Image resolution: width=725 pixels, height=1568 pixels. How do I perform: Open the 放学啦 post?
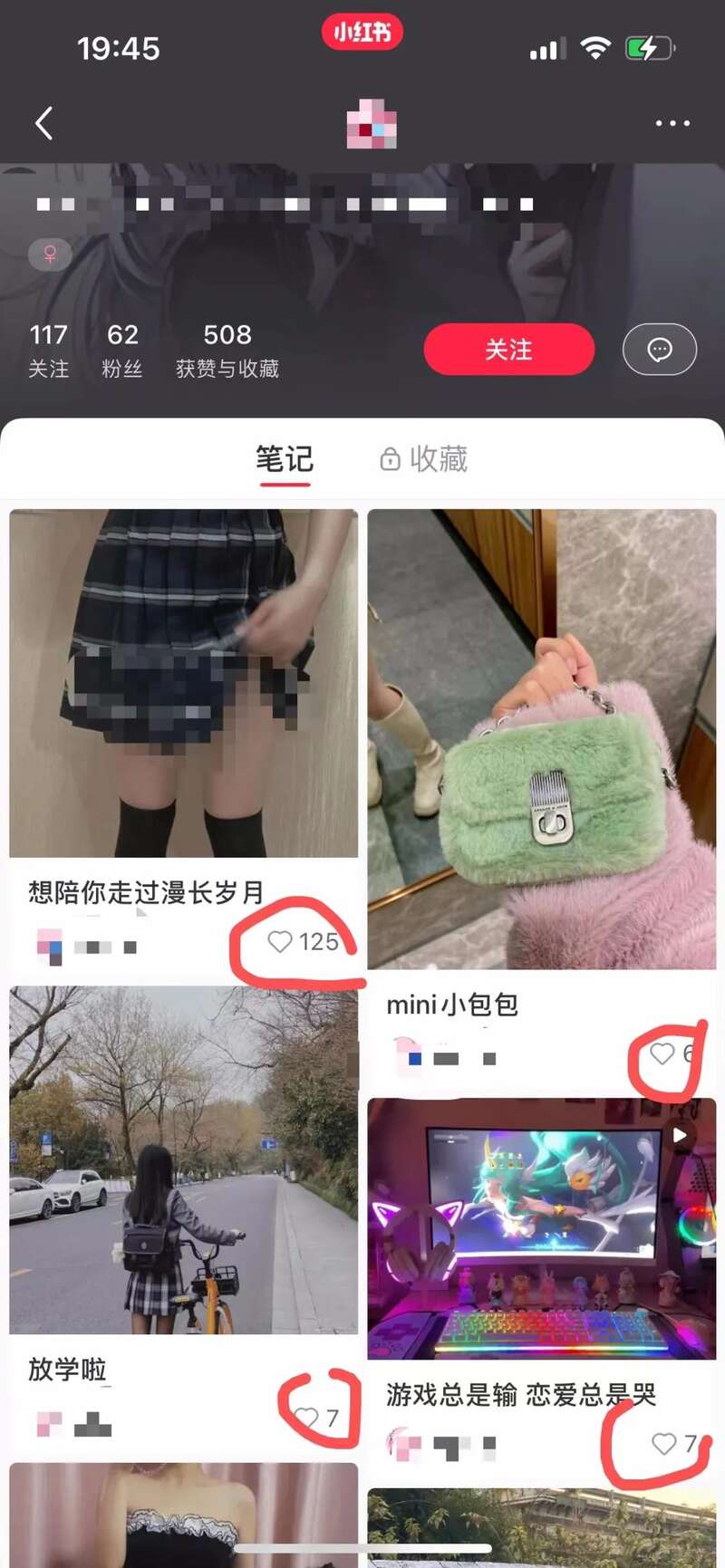183,1159
